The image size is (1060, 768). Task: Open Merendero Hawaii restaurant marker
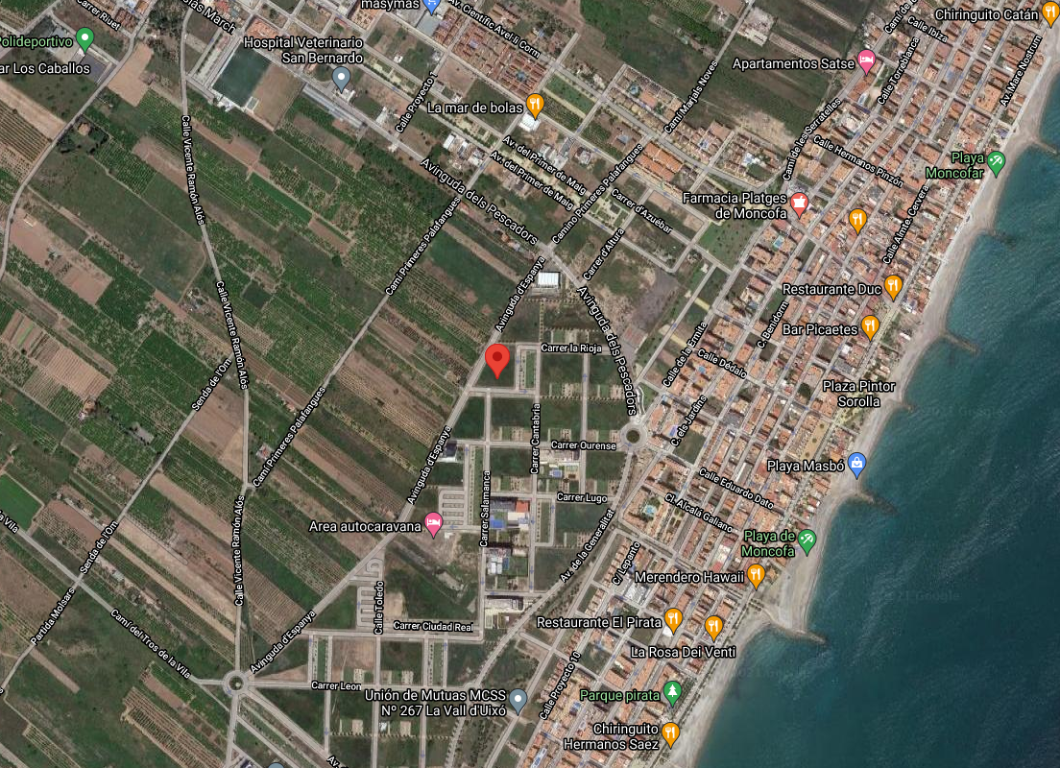756,575
